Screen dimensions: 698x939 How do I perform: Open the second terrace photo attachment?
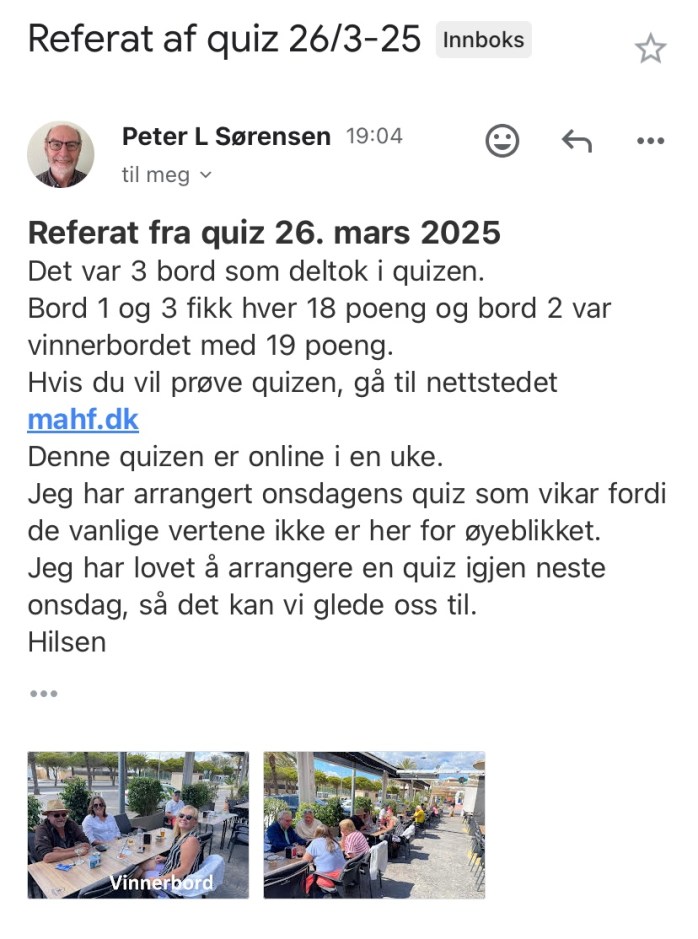[x=374, y=824]
